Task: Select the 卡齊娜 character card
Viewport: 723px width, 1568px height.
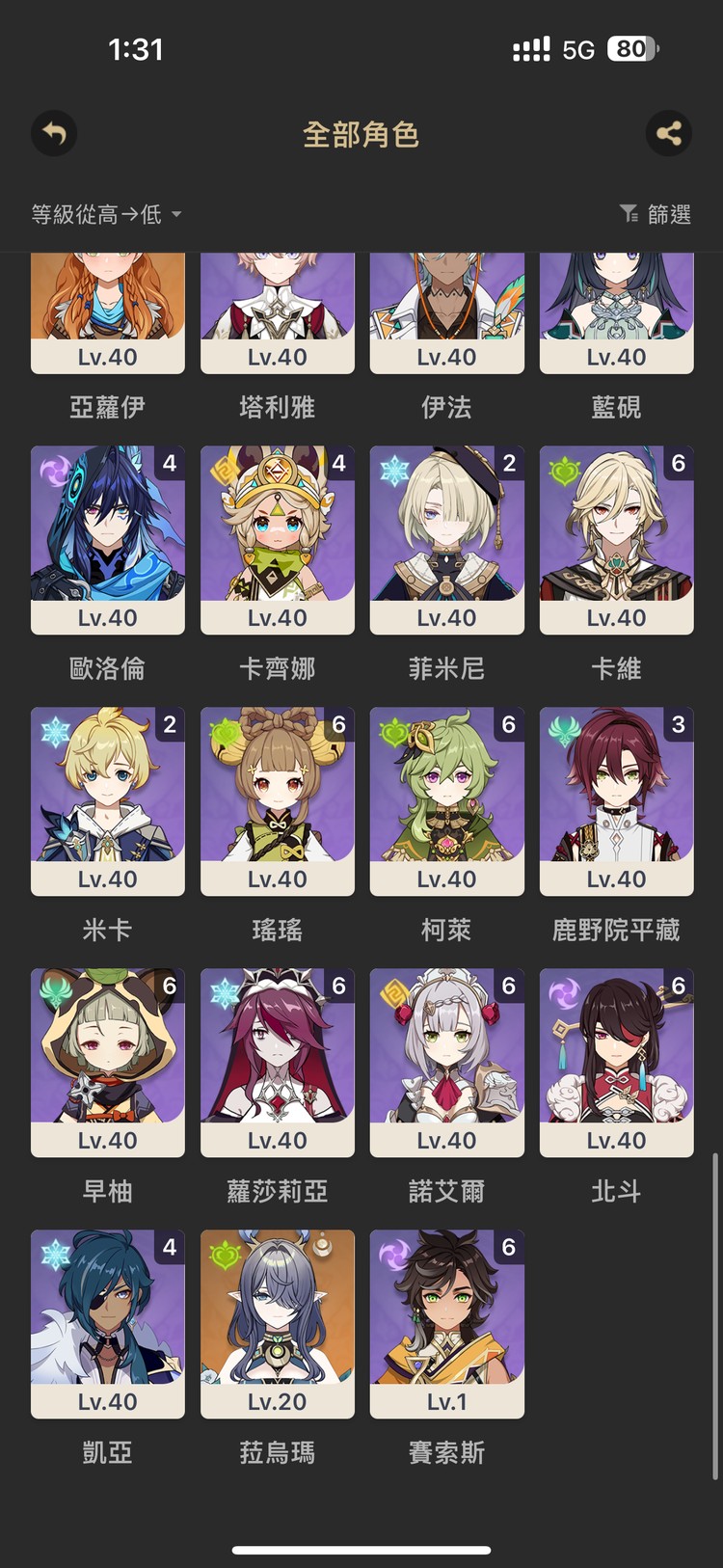Action: [278, 539]
